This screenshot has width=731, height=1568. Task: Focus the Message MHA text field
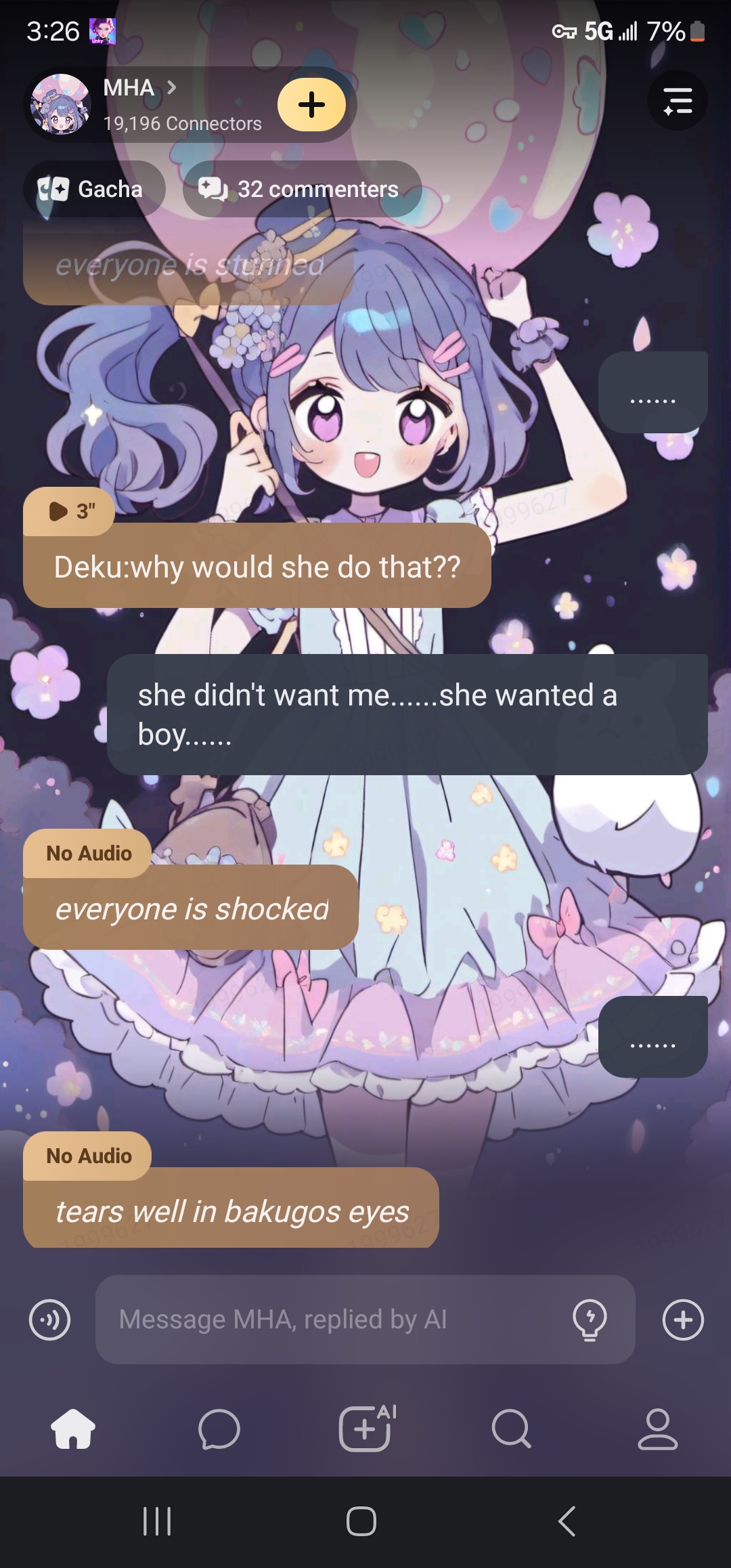pos(332,1320)
